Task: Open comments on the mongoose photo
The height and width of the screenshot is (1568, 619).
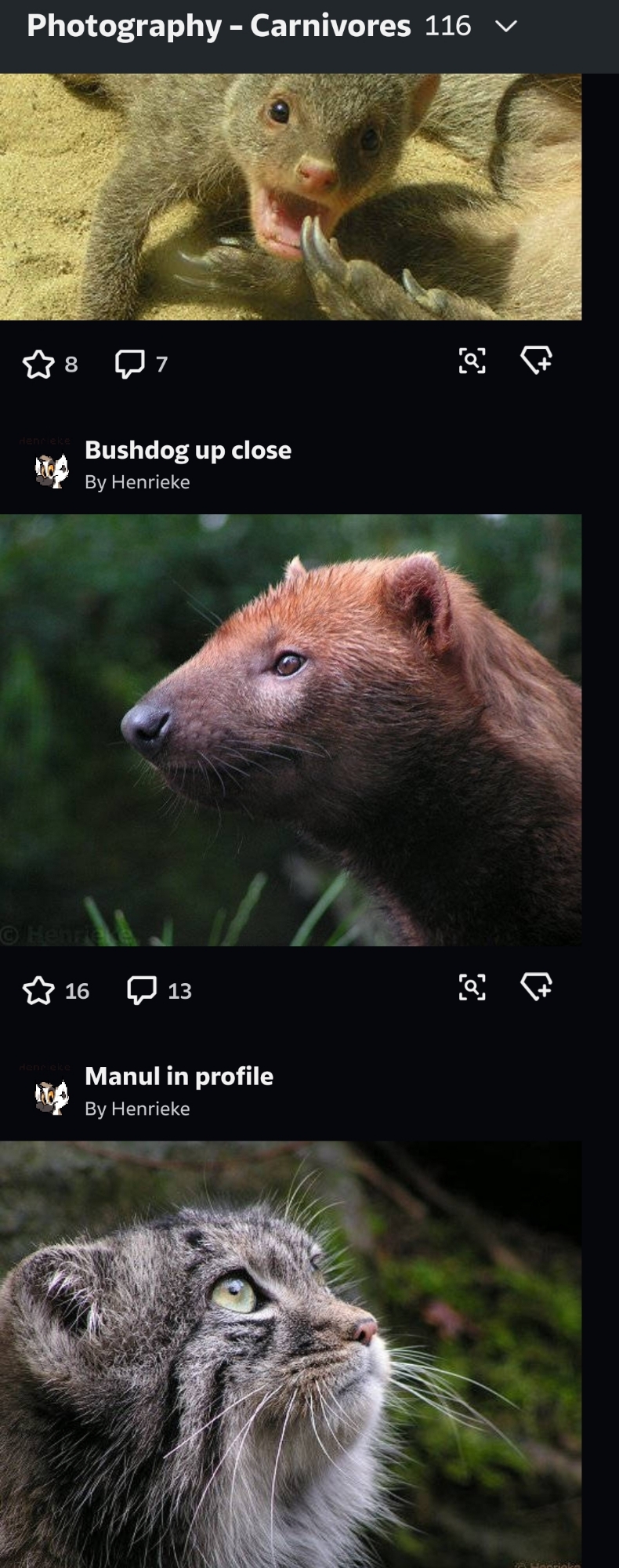Action: pos(130,365)
